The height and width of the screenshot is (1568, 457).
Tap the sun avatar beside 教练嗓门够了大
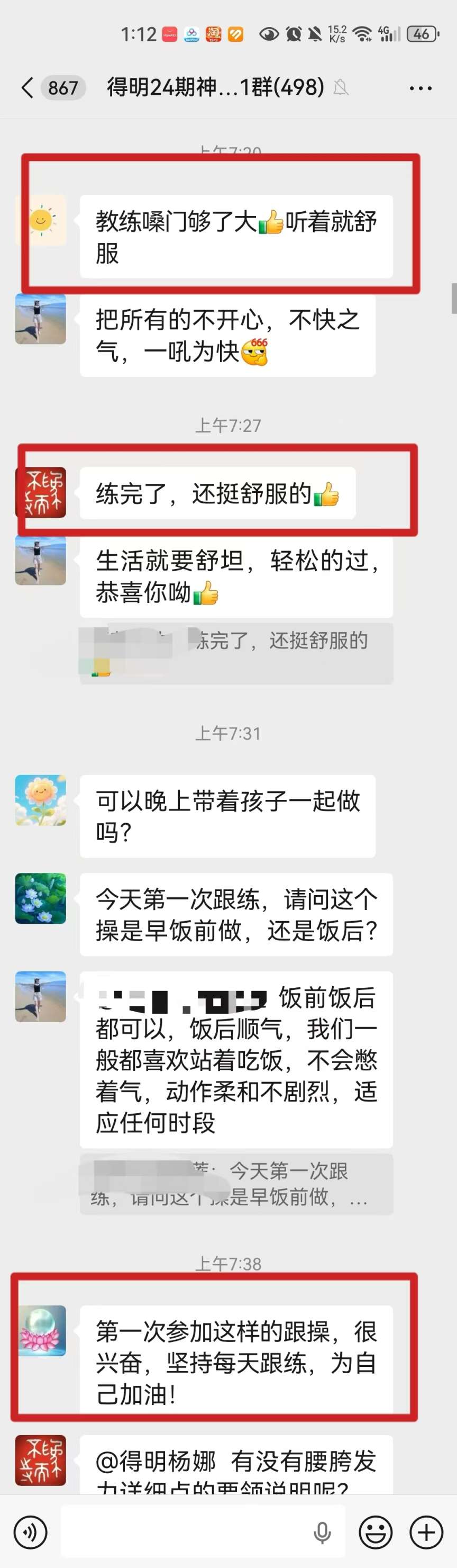coord(41,220)
